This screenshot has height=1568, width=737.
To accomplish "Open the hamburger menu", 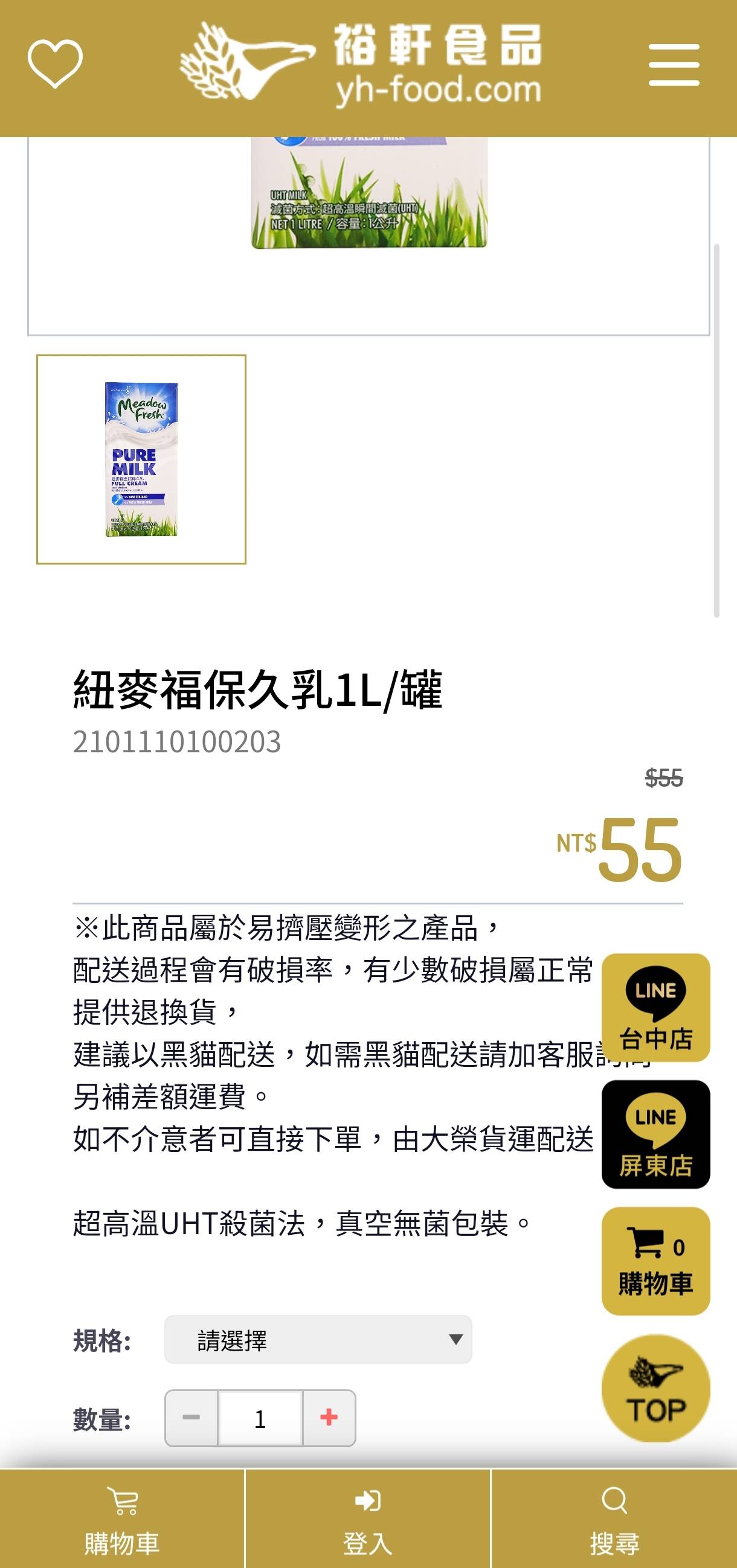I will click(x=674, y=65).
